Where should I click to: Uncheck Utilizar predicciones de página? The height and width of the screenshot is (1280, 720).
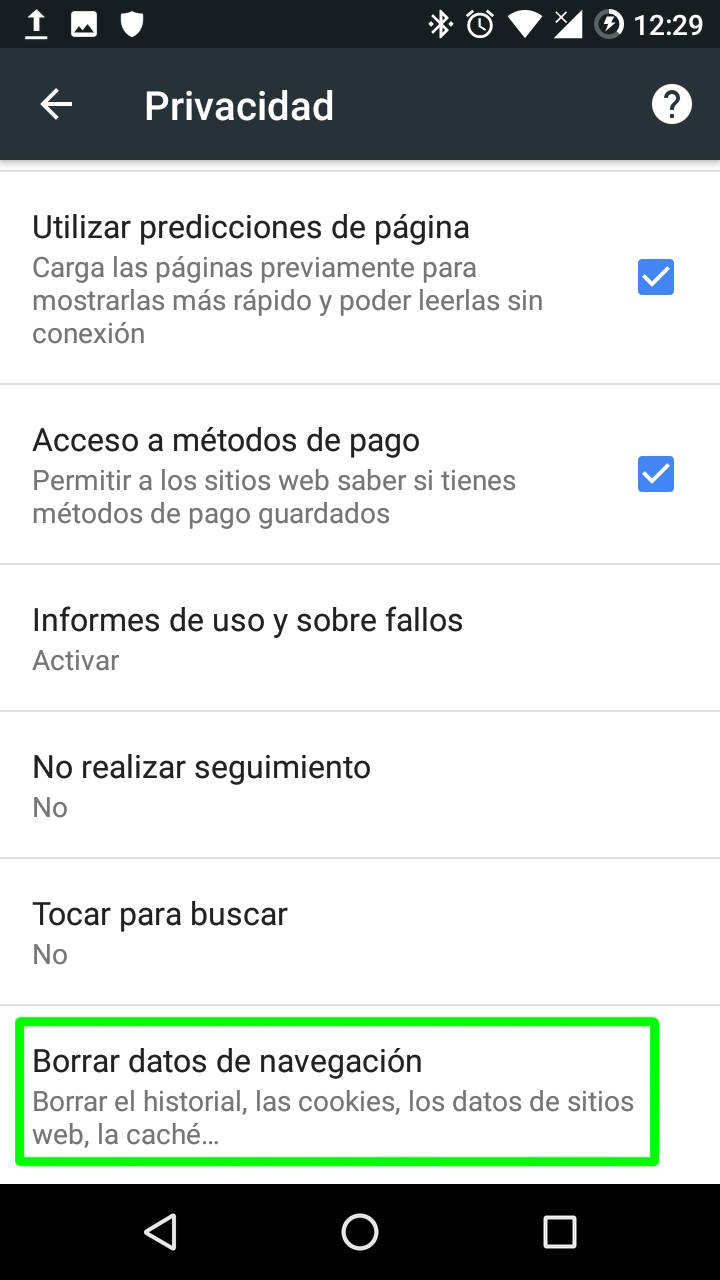click(656, 277)
